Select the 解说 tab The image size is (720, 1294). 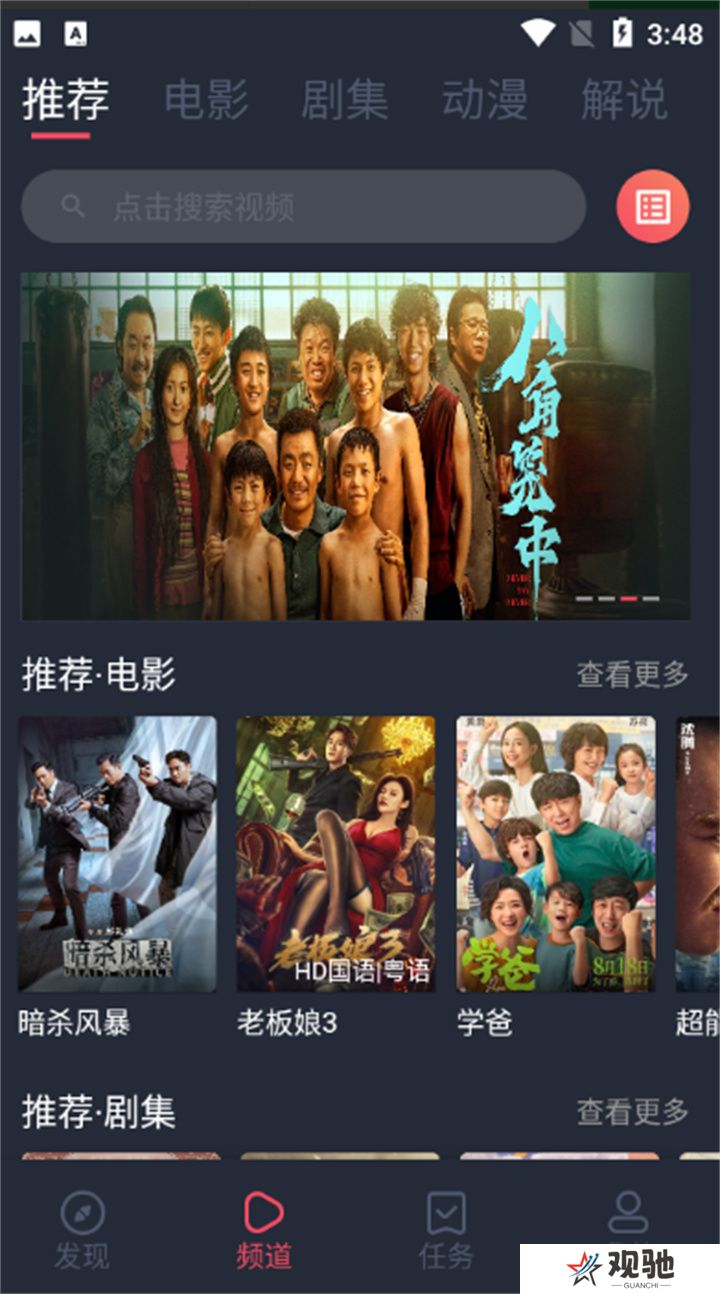pyautogui.click(x=624, y=100)
